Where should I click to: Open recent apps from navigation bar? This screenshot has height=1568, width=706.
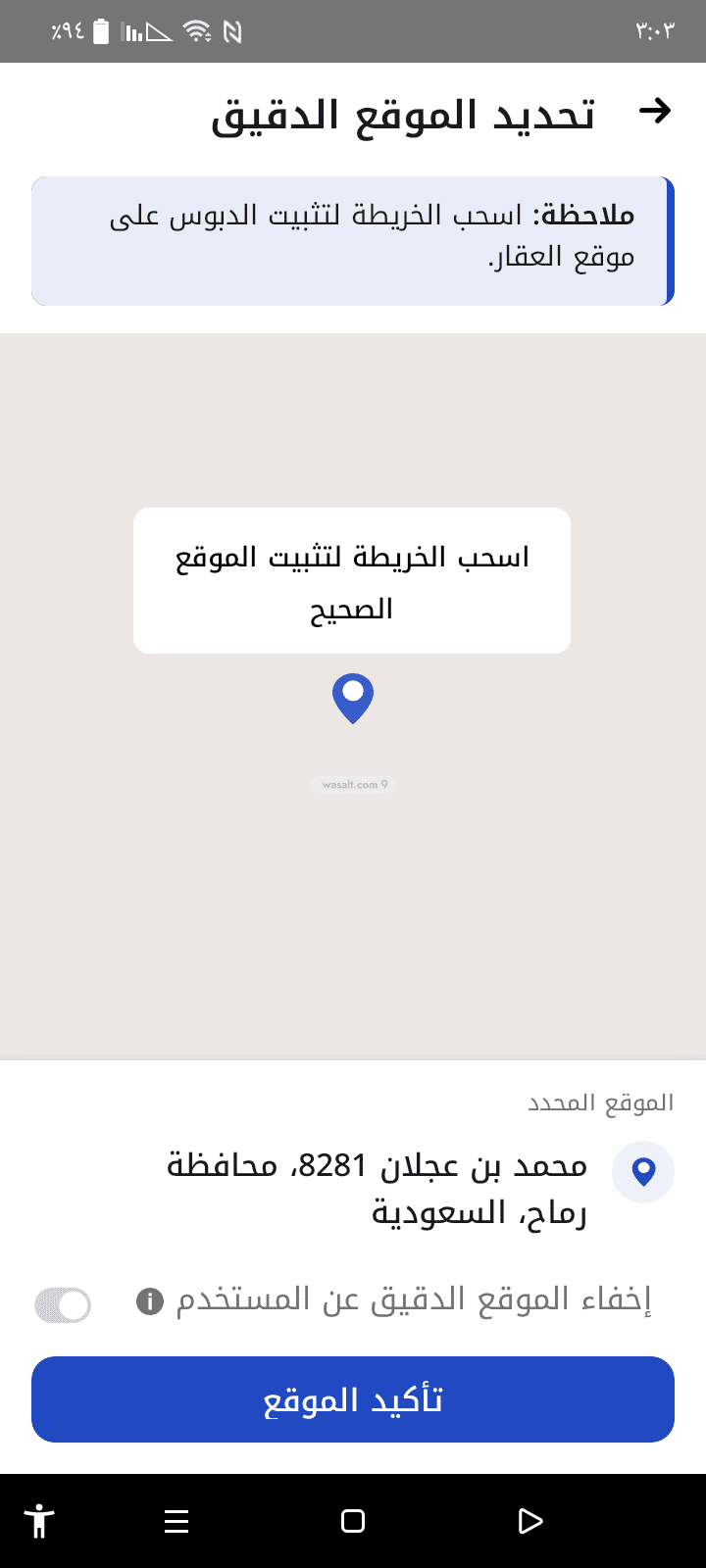pos(176,1521)
